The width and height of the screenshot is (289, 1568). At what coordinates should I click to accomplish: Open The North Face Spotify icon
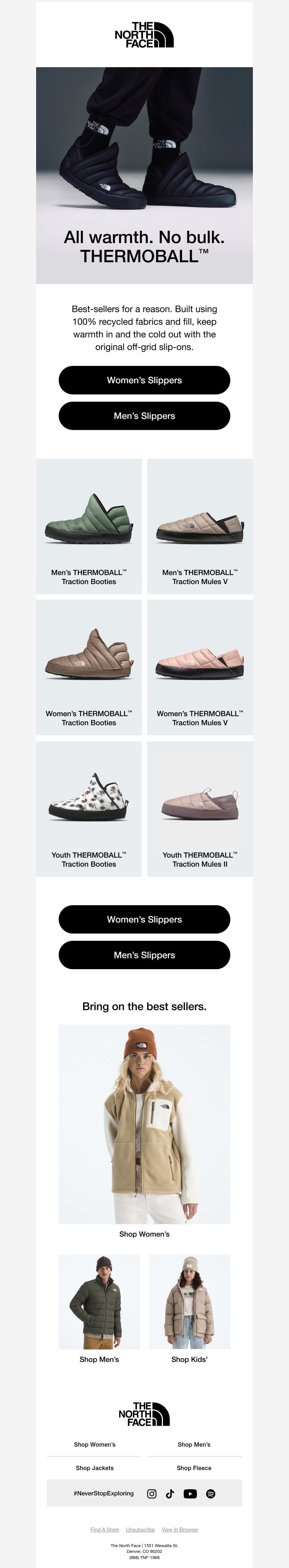211,1493
